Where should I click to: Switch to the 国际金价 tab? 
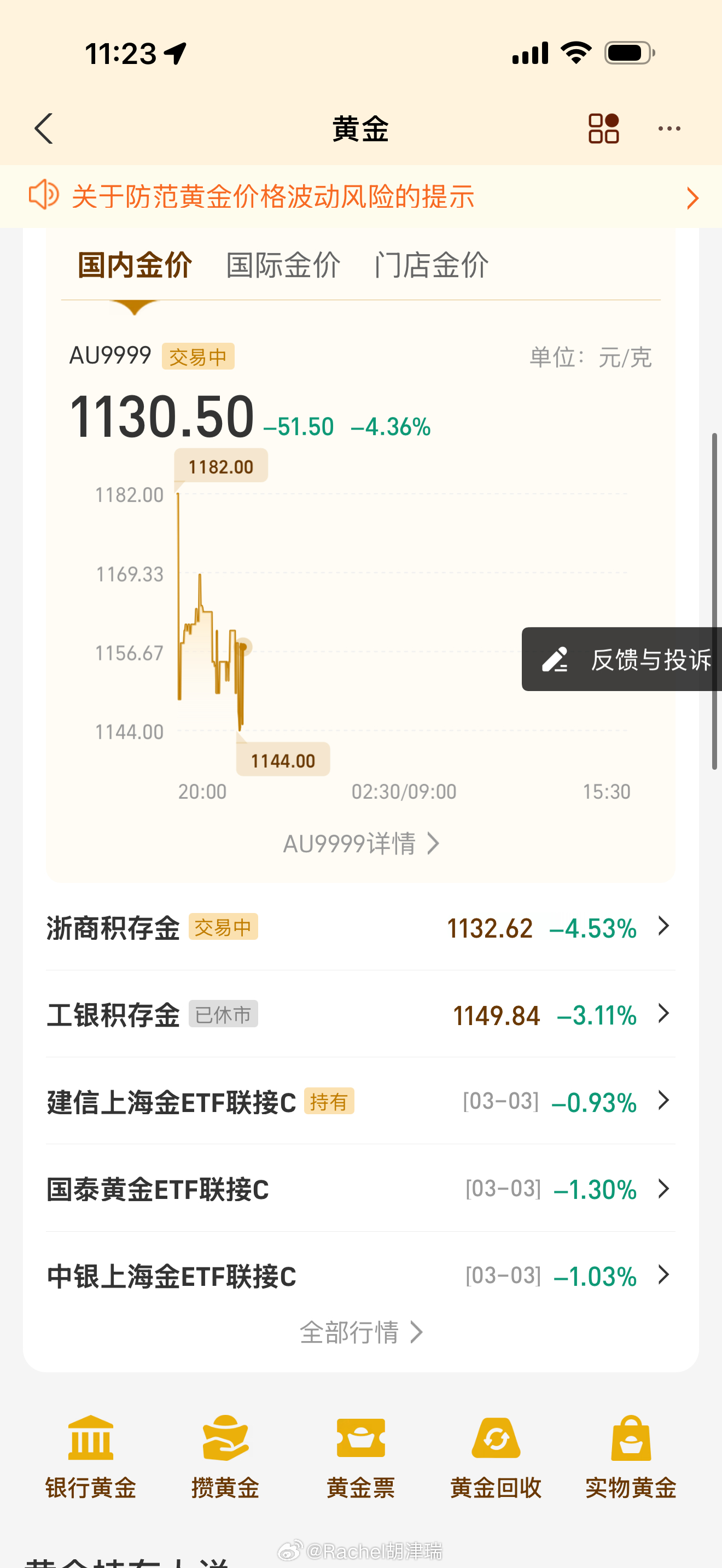[282, 264]
